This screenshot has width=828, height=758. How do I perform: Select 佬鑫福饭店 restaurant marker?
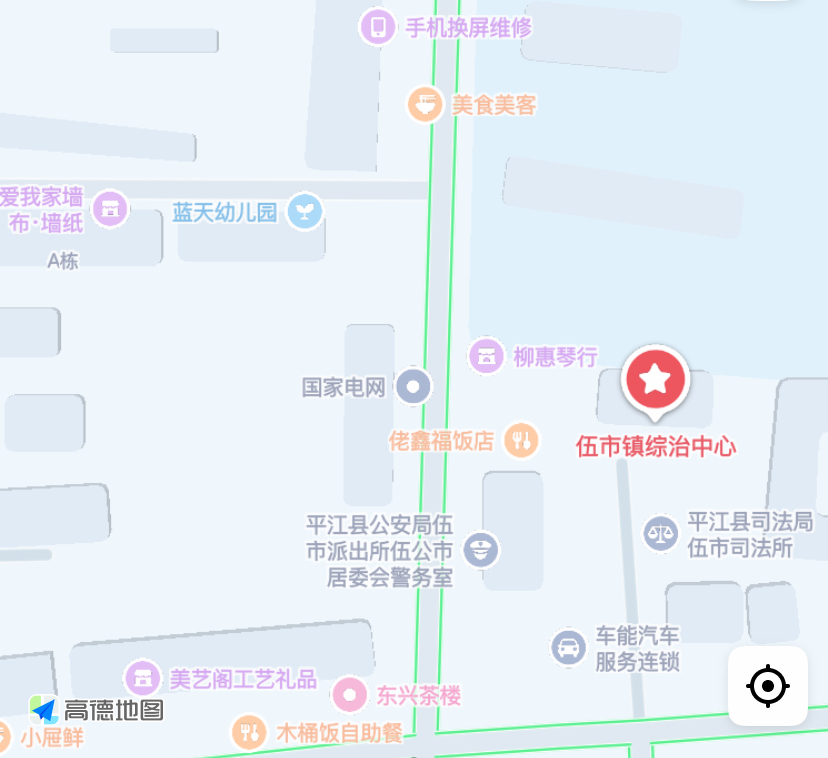pos(520,439)
